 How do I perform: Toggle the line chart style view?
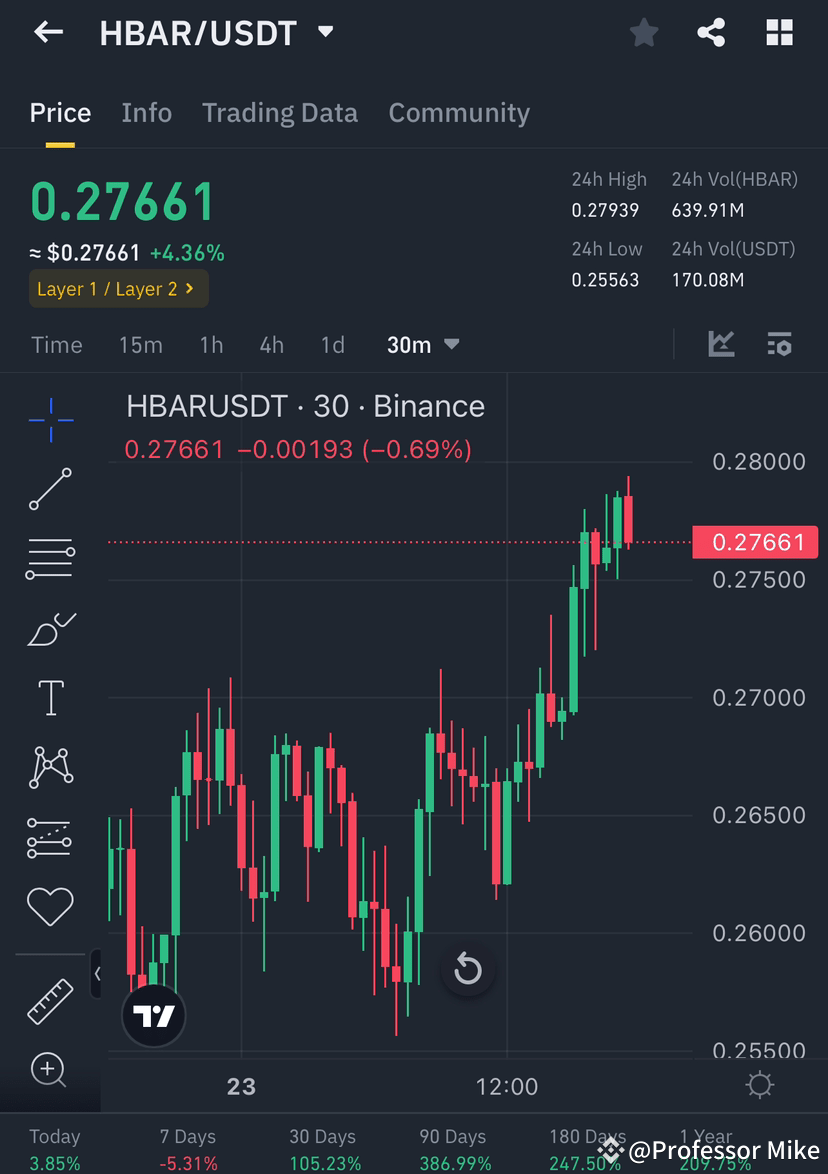point(722,344)
